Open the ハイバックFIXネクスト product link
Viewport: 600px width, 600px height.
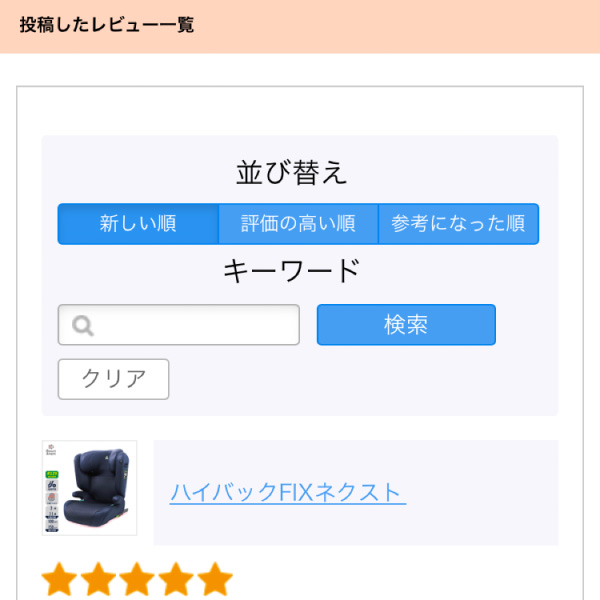[287, 492]
